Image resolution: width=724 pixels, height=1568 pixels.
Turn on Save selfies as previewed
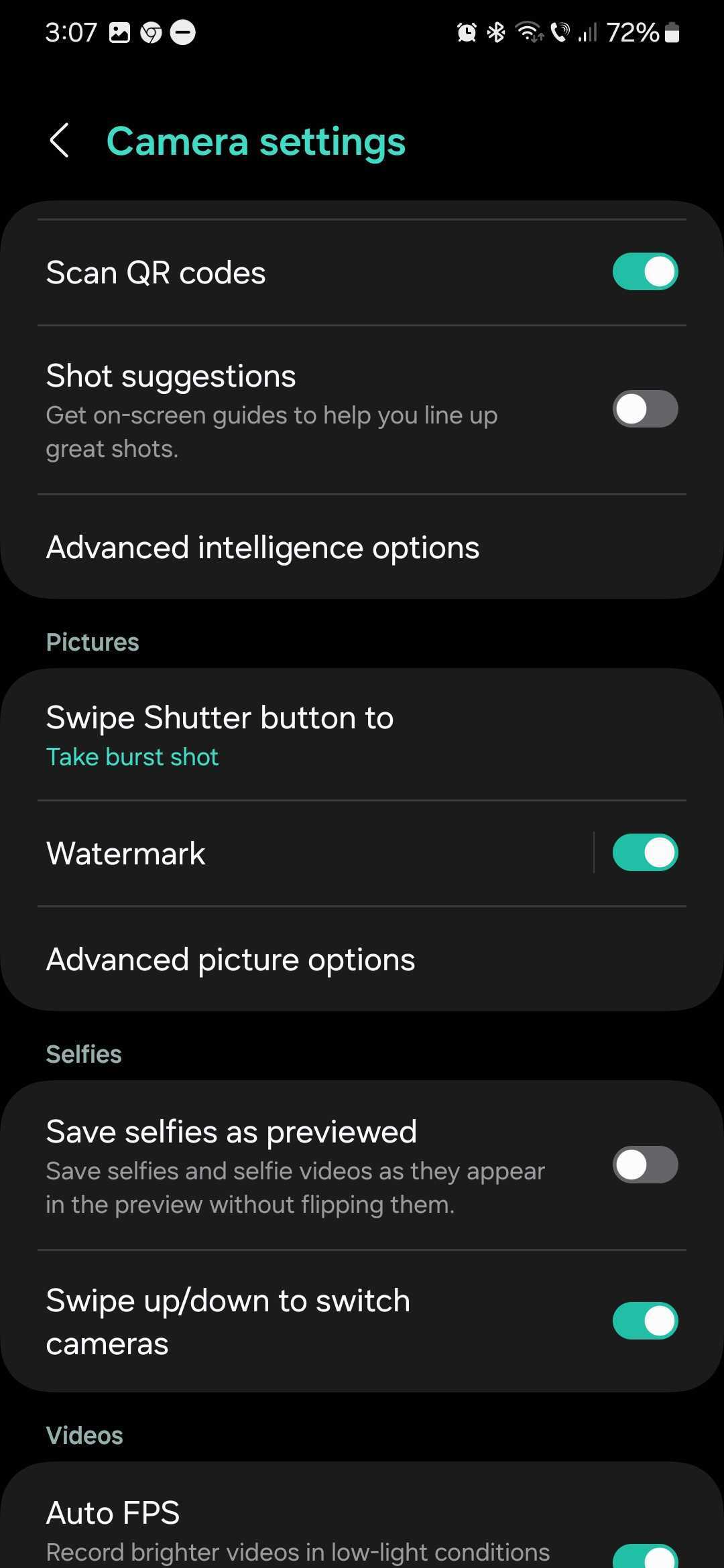(644, 1165)
